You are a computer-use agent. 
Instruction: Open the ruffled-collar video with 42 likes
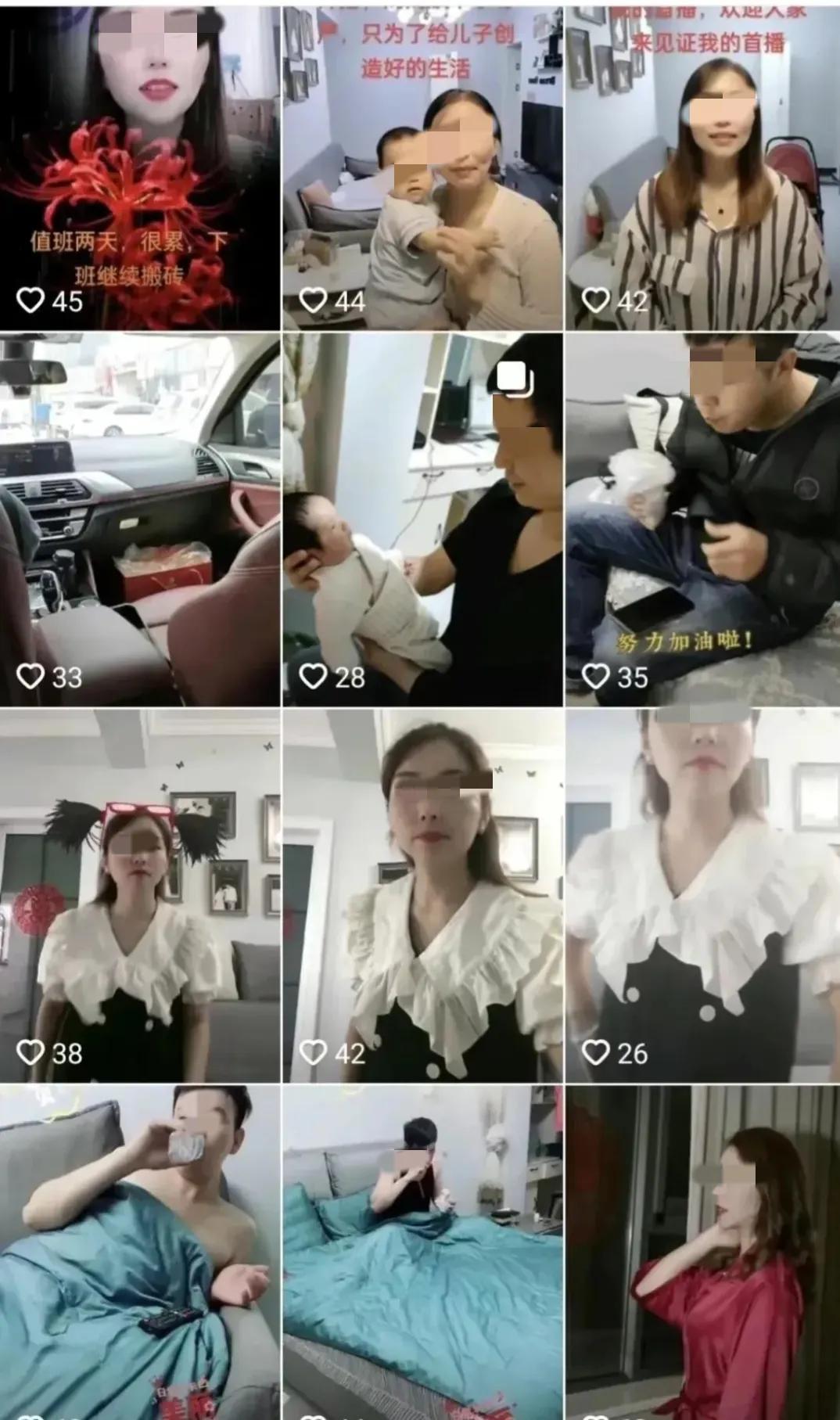click(x=422, y=896)
